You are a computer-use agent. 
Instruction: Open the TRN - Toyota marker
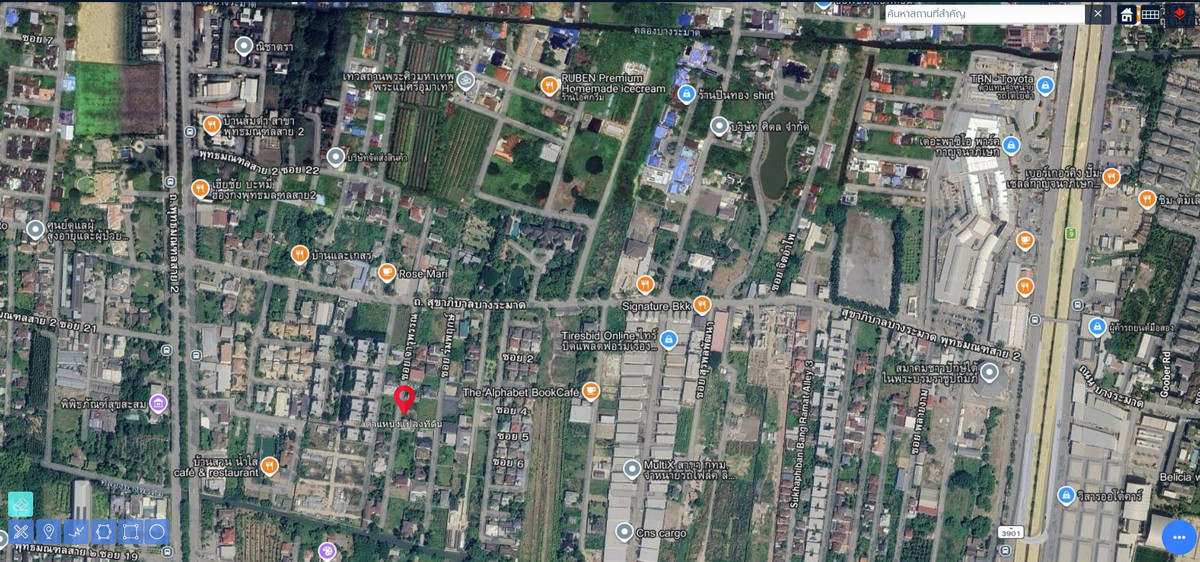(1045, 85)
